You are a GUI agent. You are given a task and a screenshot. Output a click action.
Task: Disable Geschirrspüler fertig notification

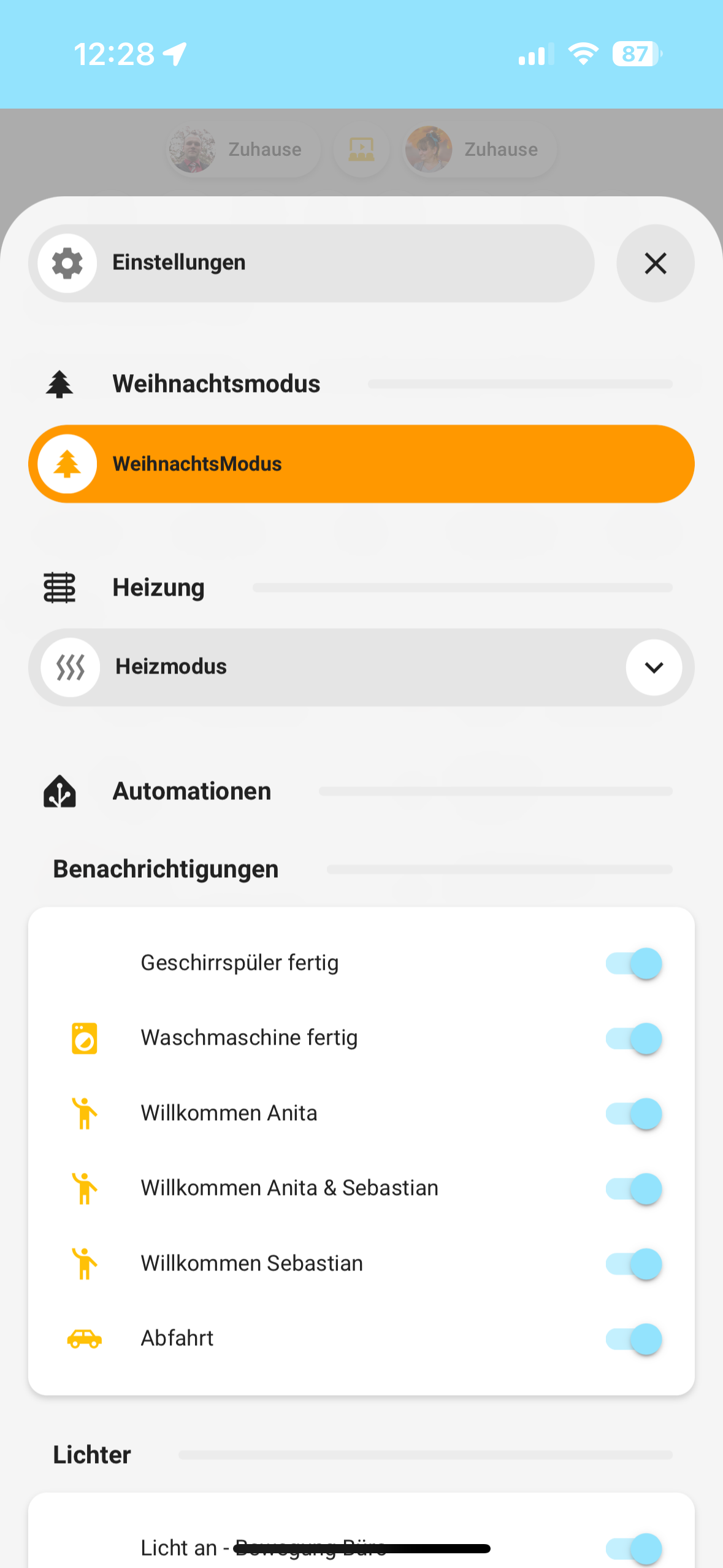tap(634, 963)
